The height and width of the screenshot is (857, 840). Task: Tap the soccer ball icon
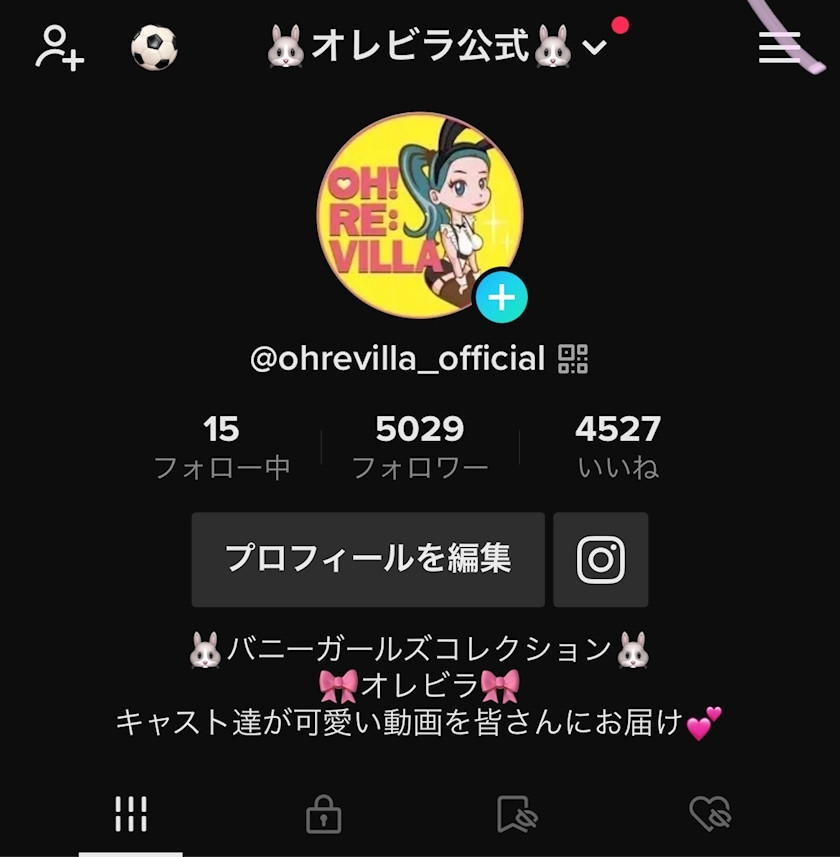point(154,47)
